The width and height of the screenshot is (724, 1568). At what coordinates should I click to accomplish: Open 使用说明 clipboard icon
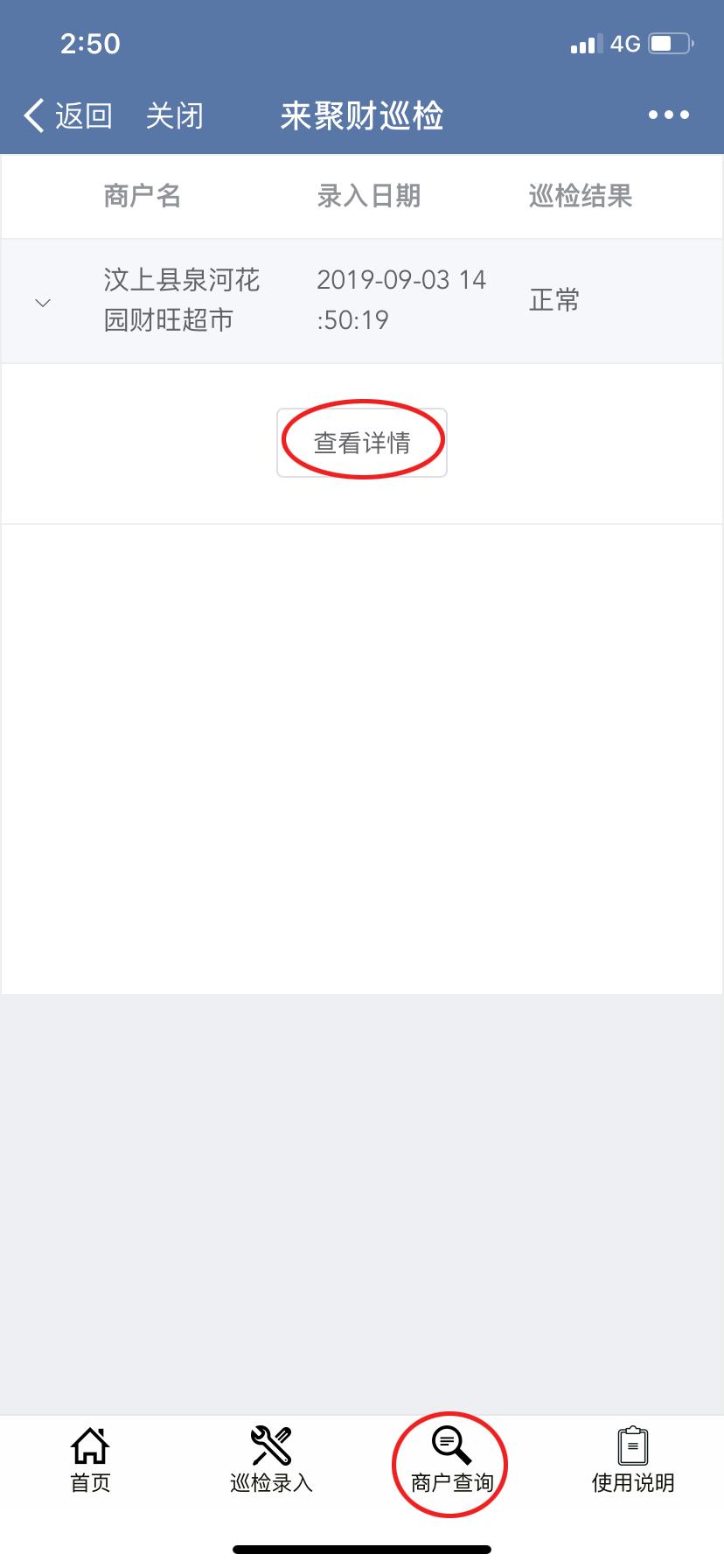pos(631,1444)
